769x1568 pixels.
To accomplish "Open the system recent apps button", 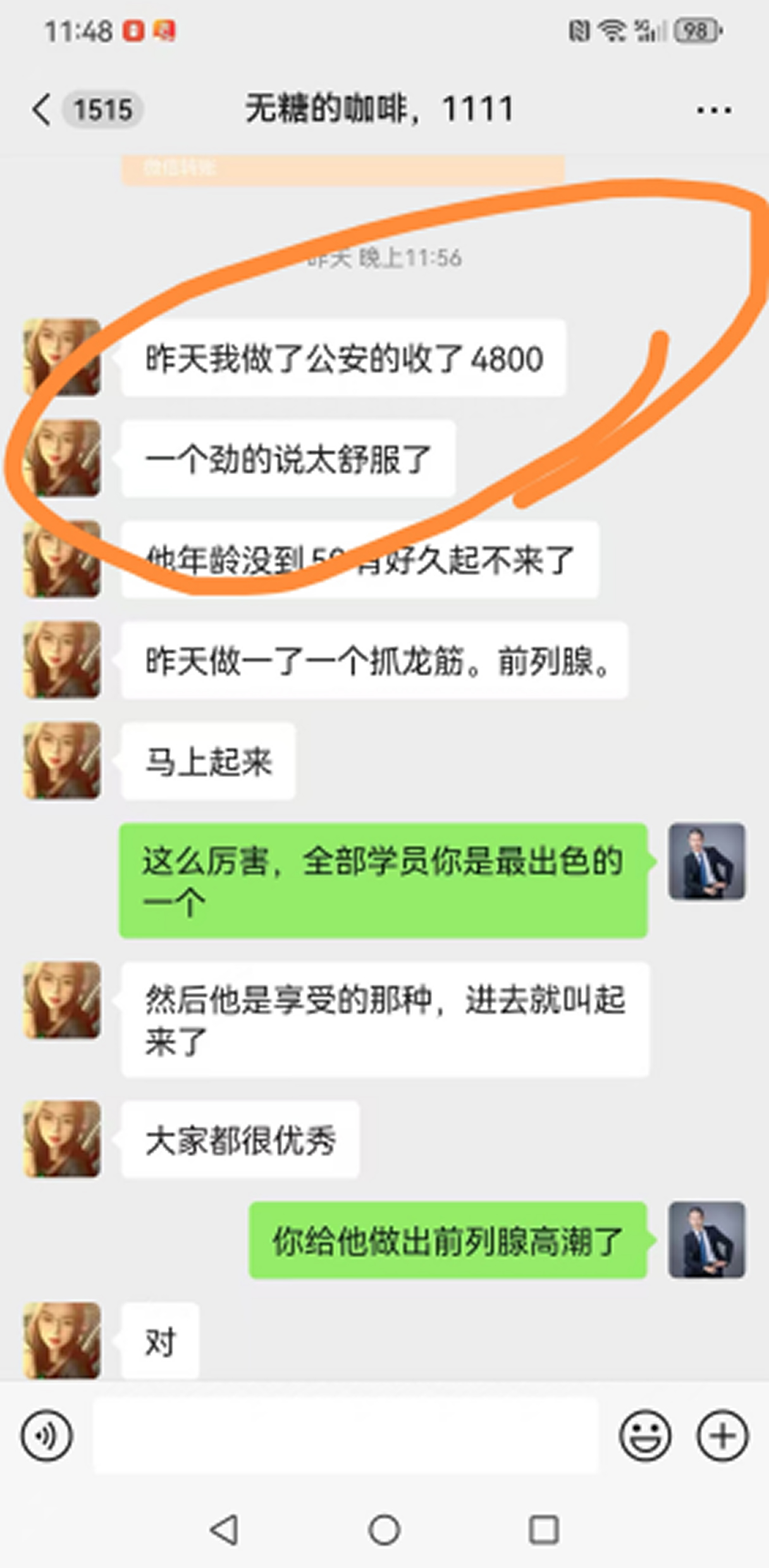I will coord(543,1530).
